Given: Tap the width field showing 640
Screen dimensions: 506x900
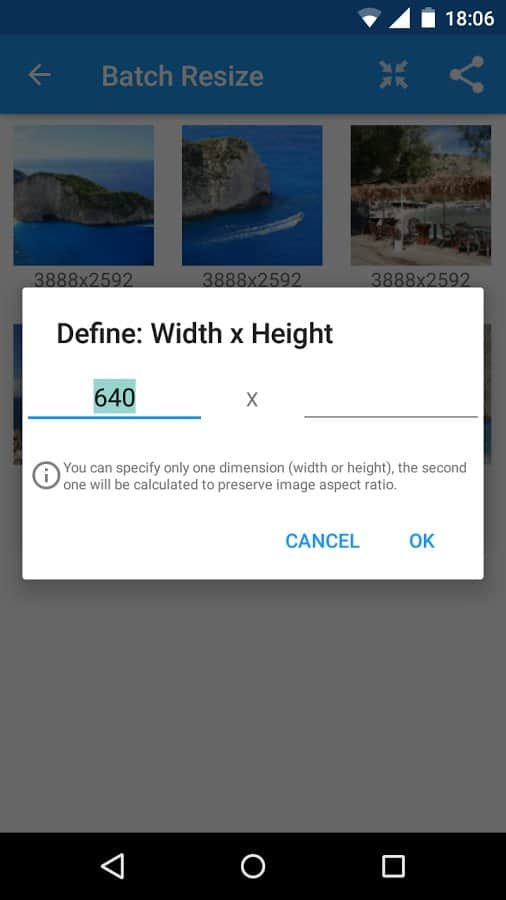Looking at the screenshot, I should [114, 398].
